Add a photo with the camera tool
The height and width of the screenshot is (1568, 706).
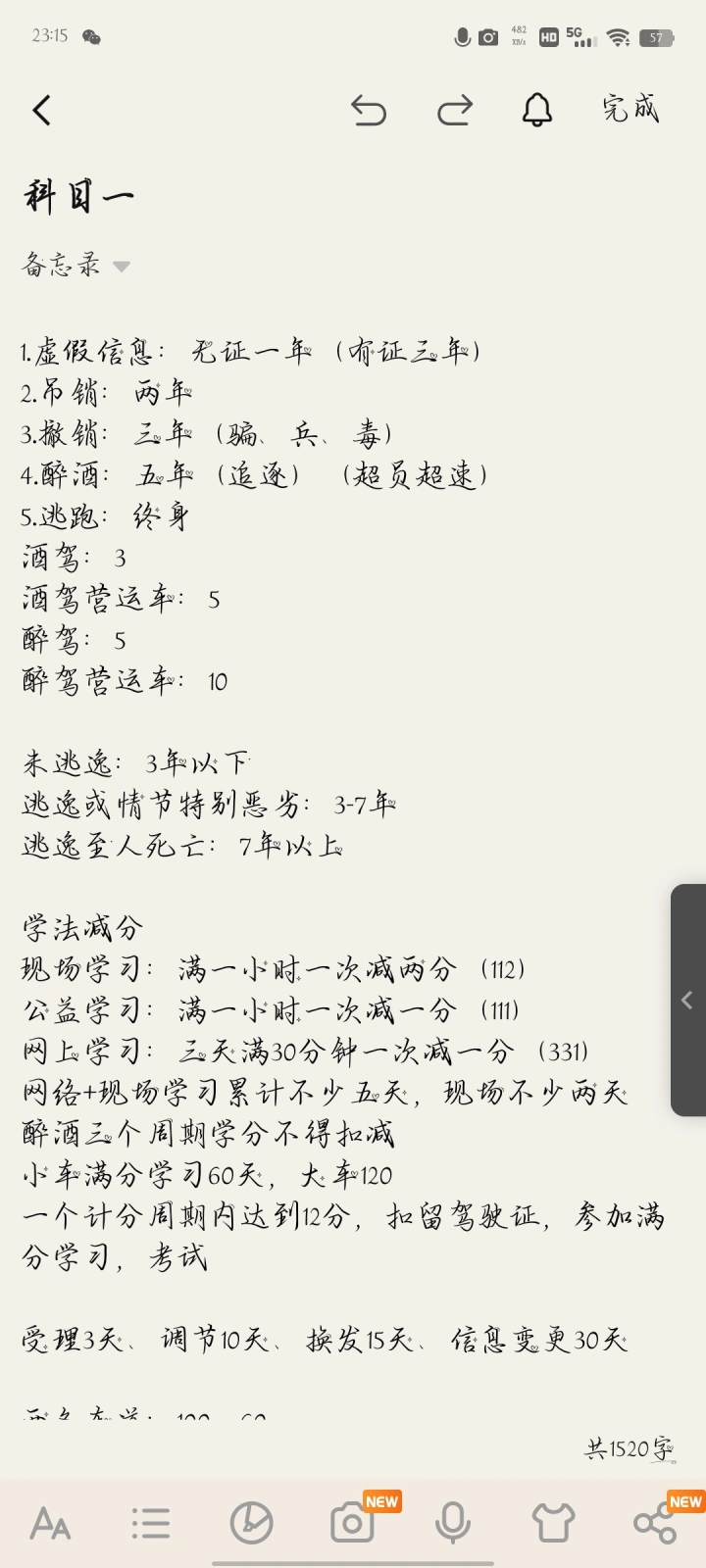tap(352, 1524)
